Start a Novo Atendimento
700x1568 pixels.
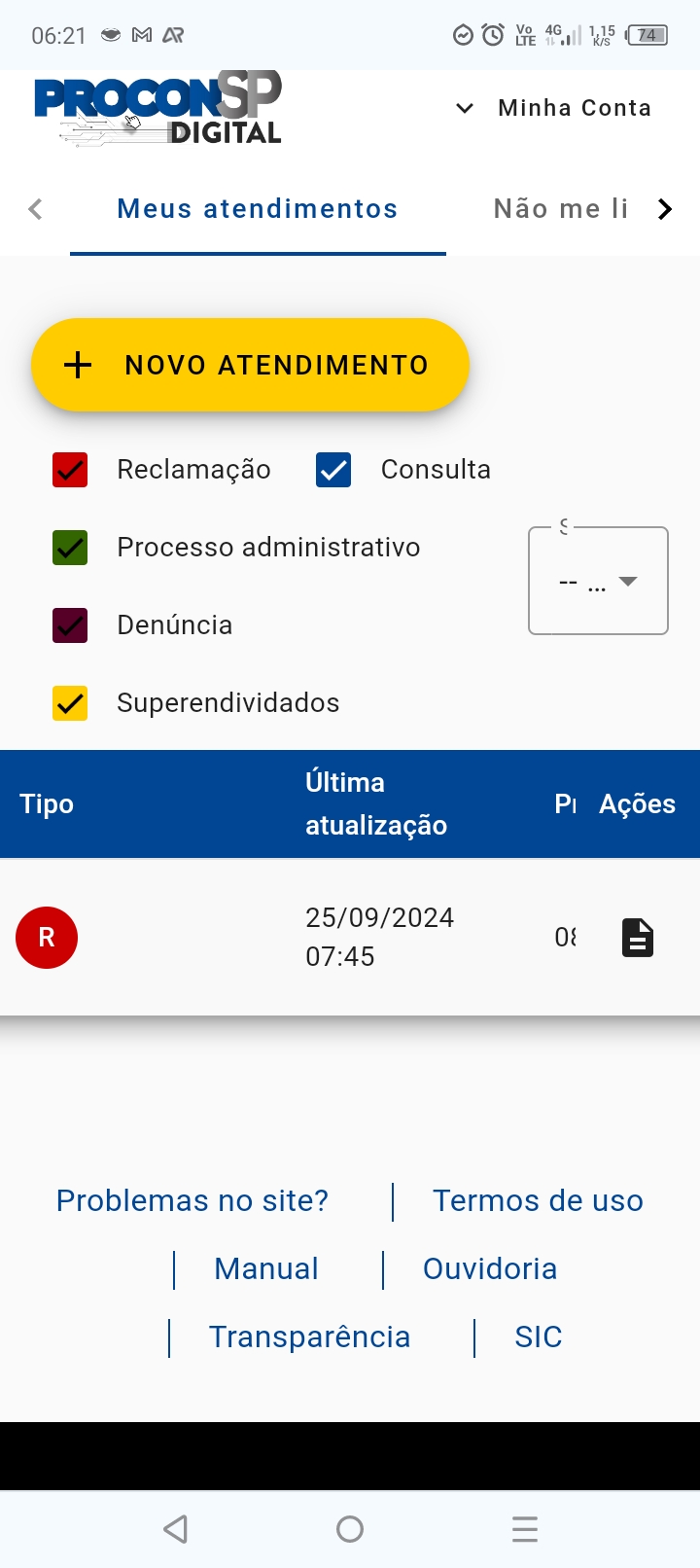tap(250, 365)
